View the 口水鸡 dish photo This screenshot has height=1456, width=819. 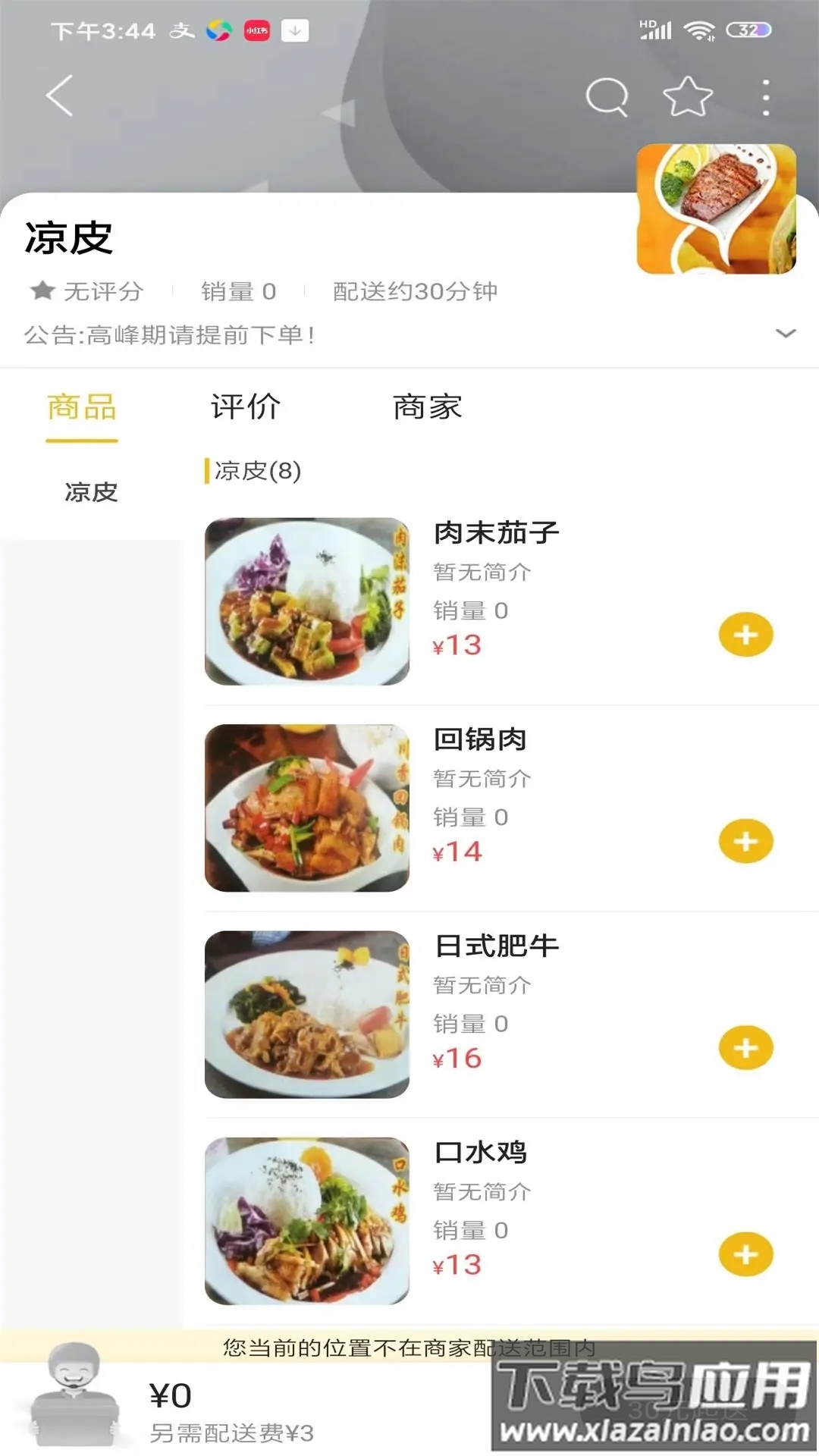[x=307, y=1221]
